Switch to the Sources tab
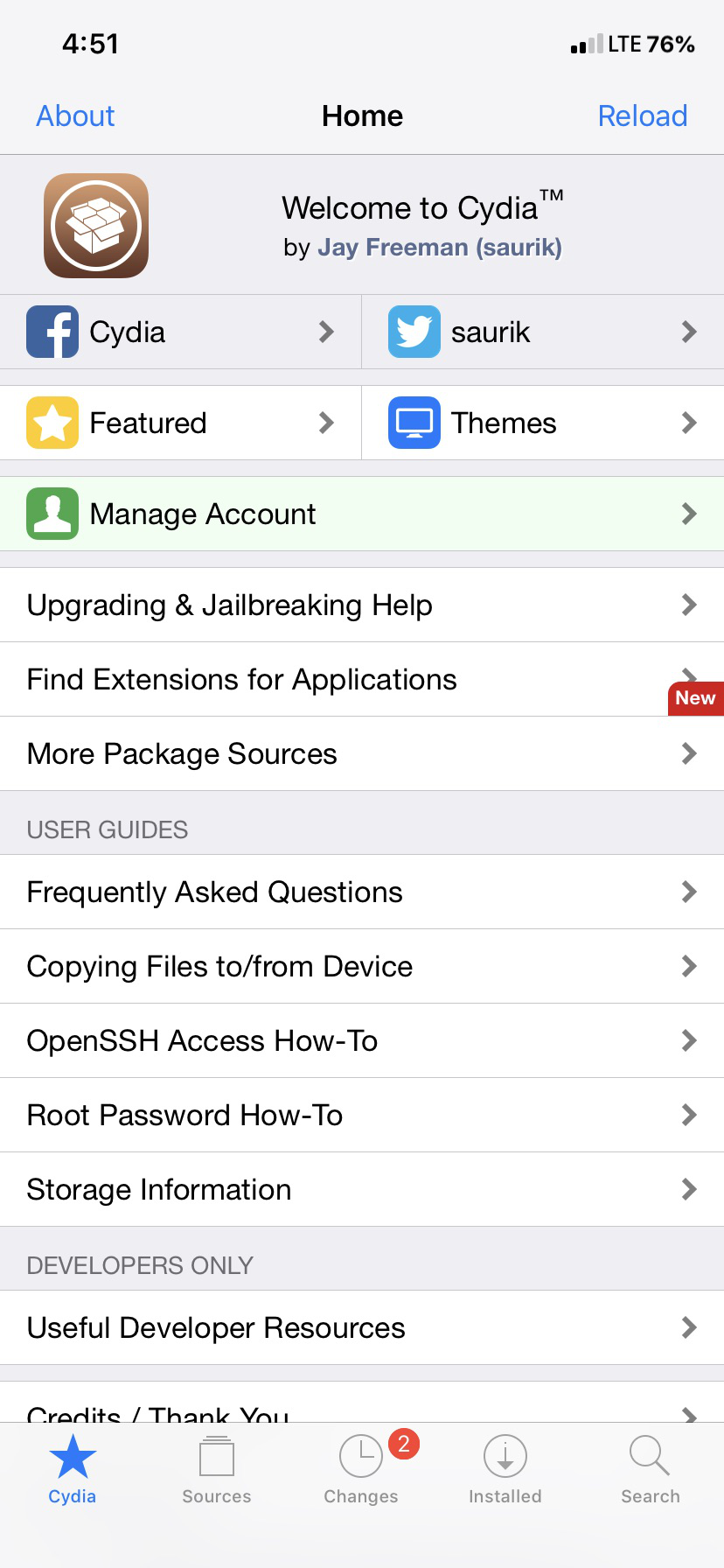The height and width of the screenshot is (1568, 724). click(217, 1470)
